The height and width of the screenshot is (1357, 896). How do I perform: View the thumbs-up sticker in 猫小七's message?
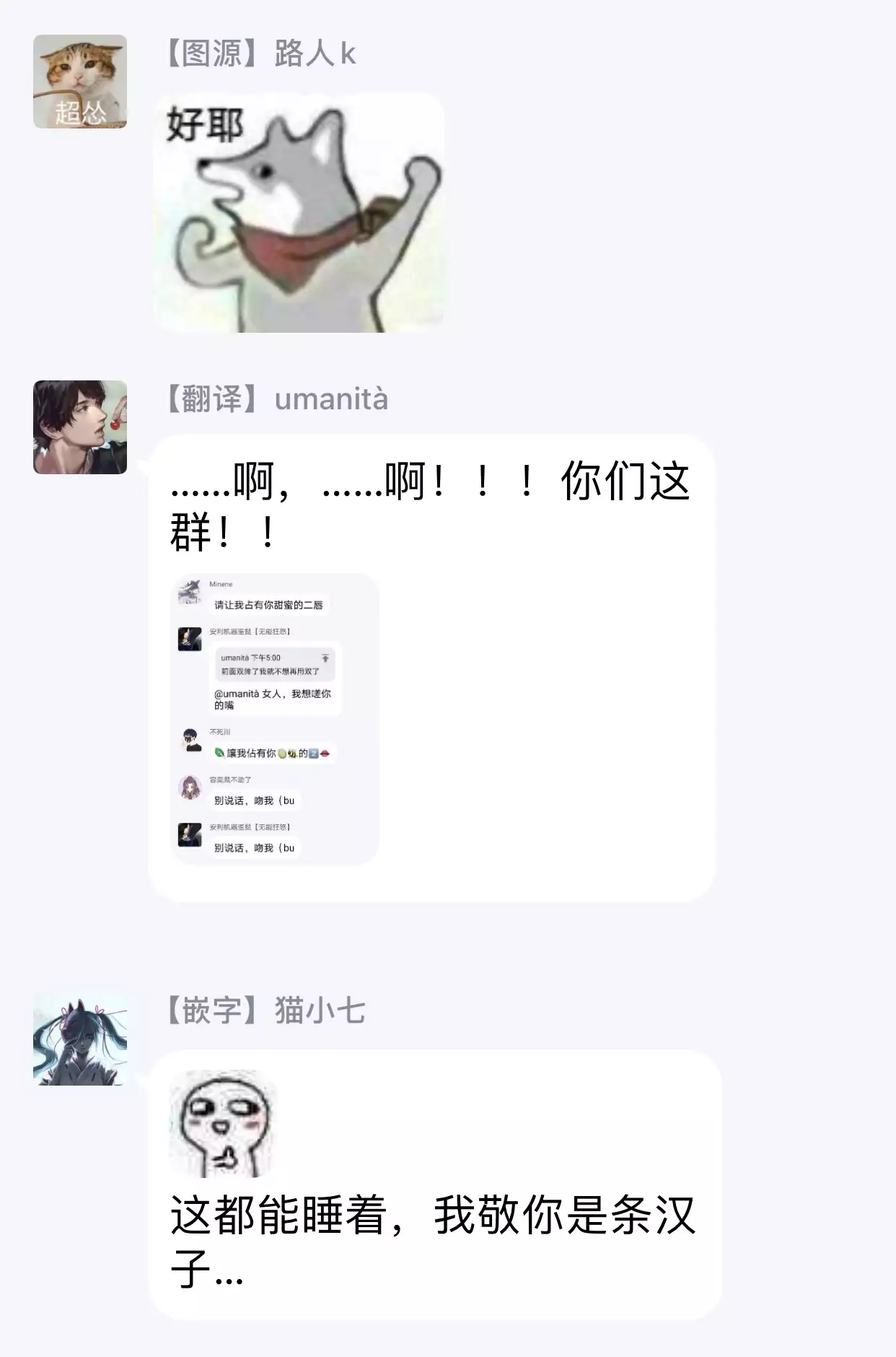(x=223, y=1125)
